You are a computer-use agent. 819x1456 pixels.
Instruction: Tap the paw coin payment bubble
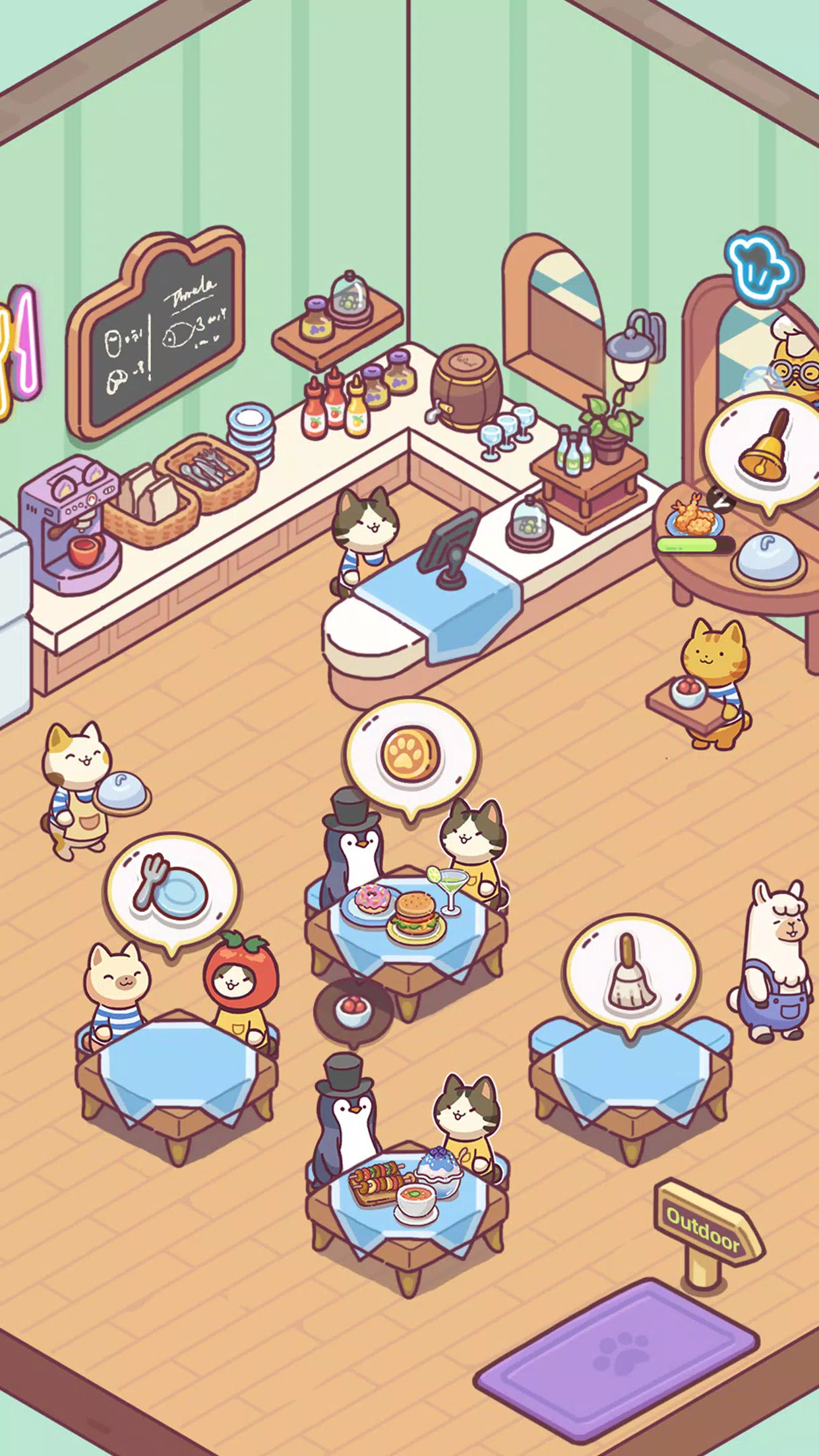tap(410, 754)
